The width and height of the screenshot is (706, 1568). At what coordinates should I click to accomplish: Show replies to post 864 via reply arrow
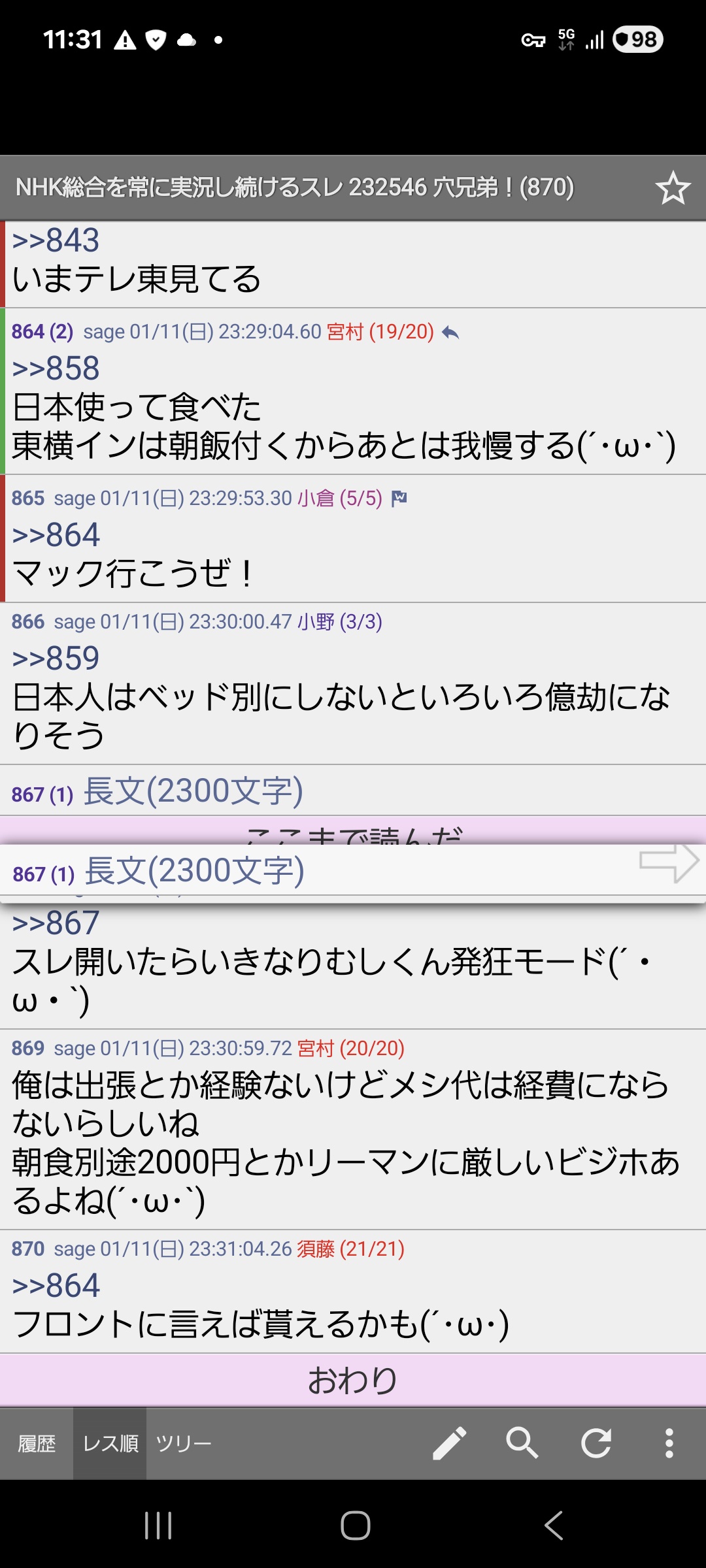click(x=450, y=333)
